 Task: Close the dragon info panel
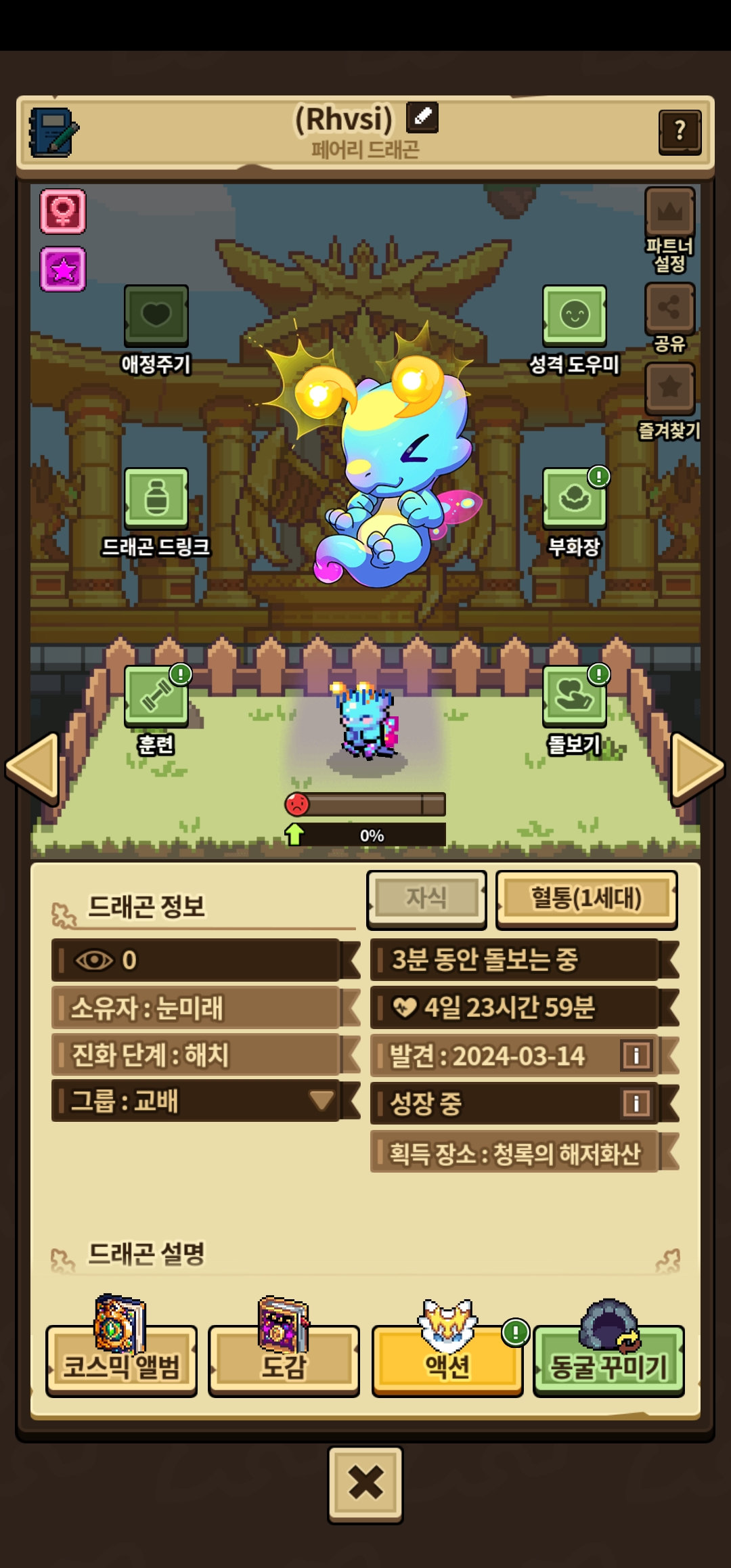(365, 1484)
